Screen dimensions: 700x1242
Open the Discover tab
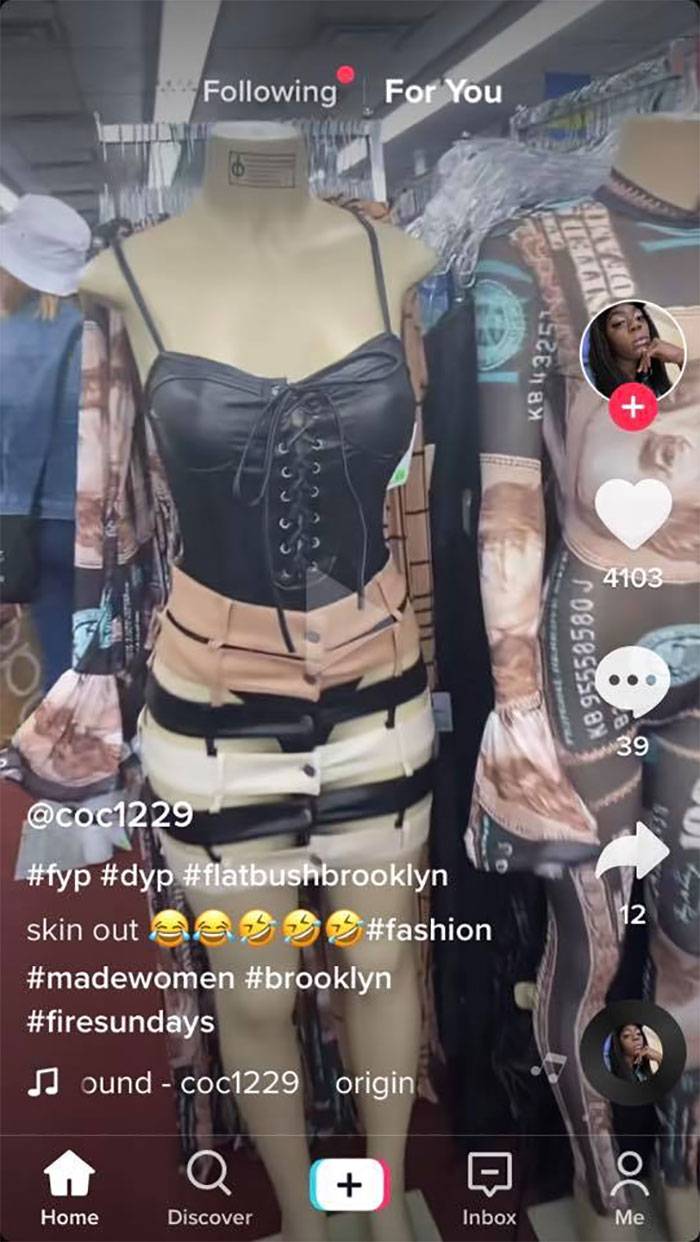(x=210, y=1187)
